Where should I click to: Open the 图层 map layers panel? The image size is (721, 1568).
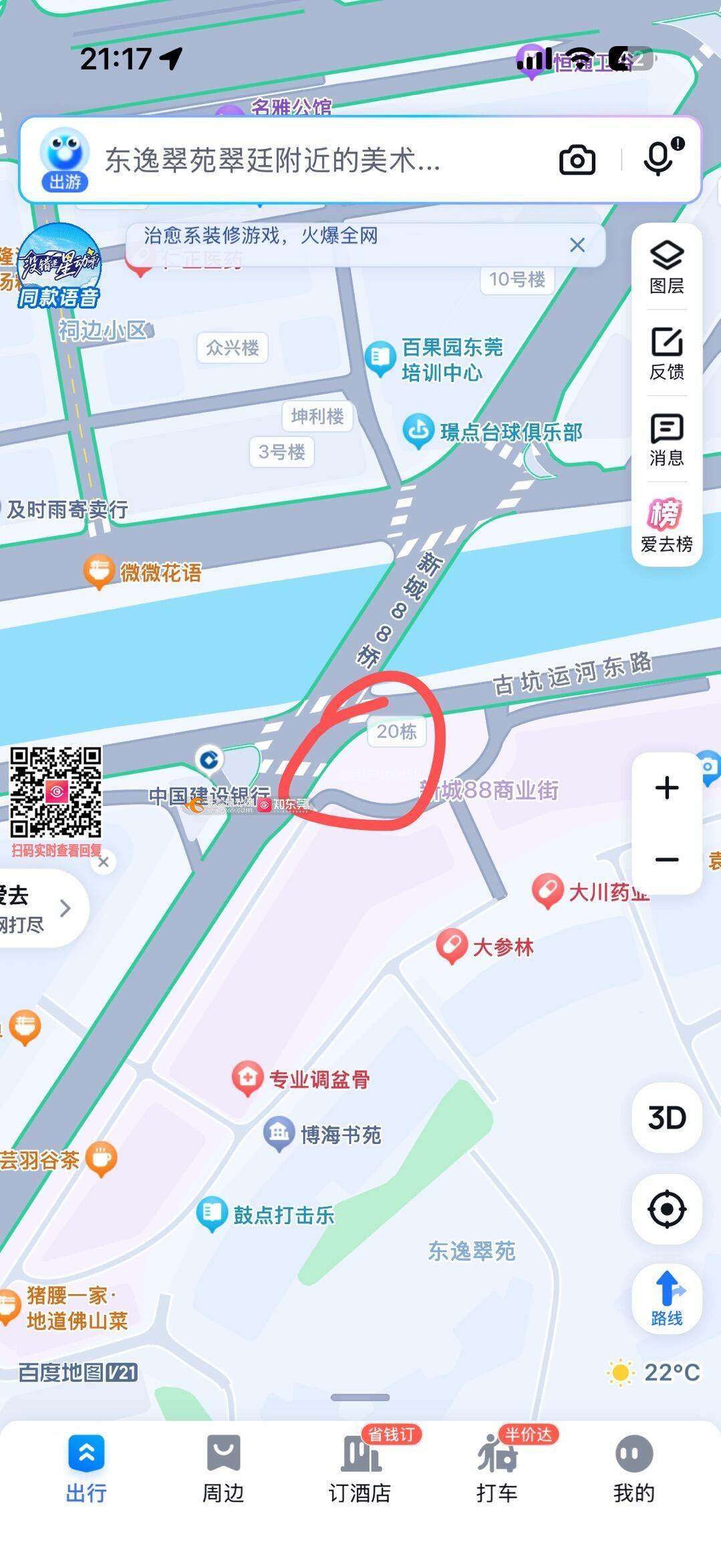pos(666,267)
